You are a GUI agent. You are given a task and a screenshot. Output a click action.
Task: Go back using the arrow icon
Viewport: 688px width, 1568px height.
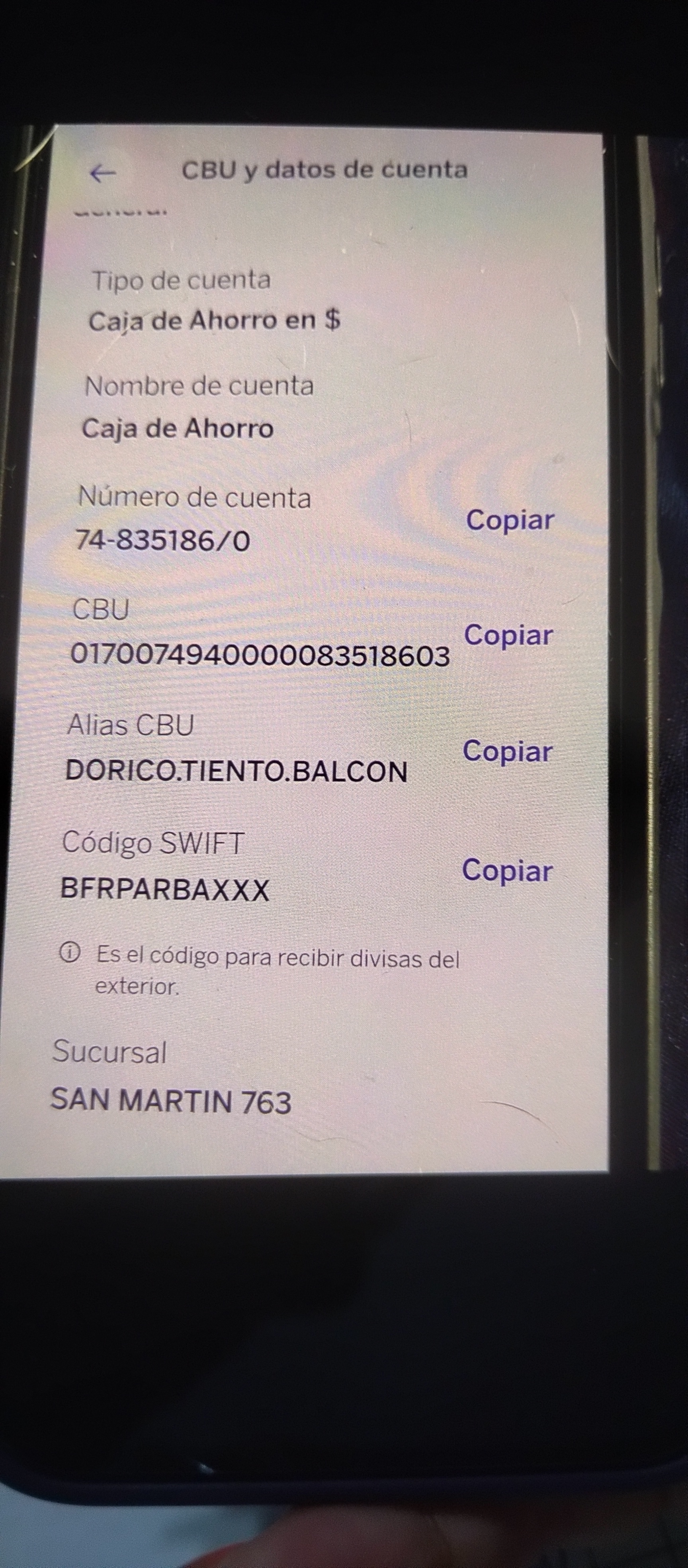[x=102, y=173]
